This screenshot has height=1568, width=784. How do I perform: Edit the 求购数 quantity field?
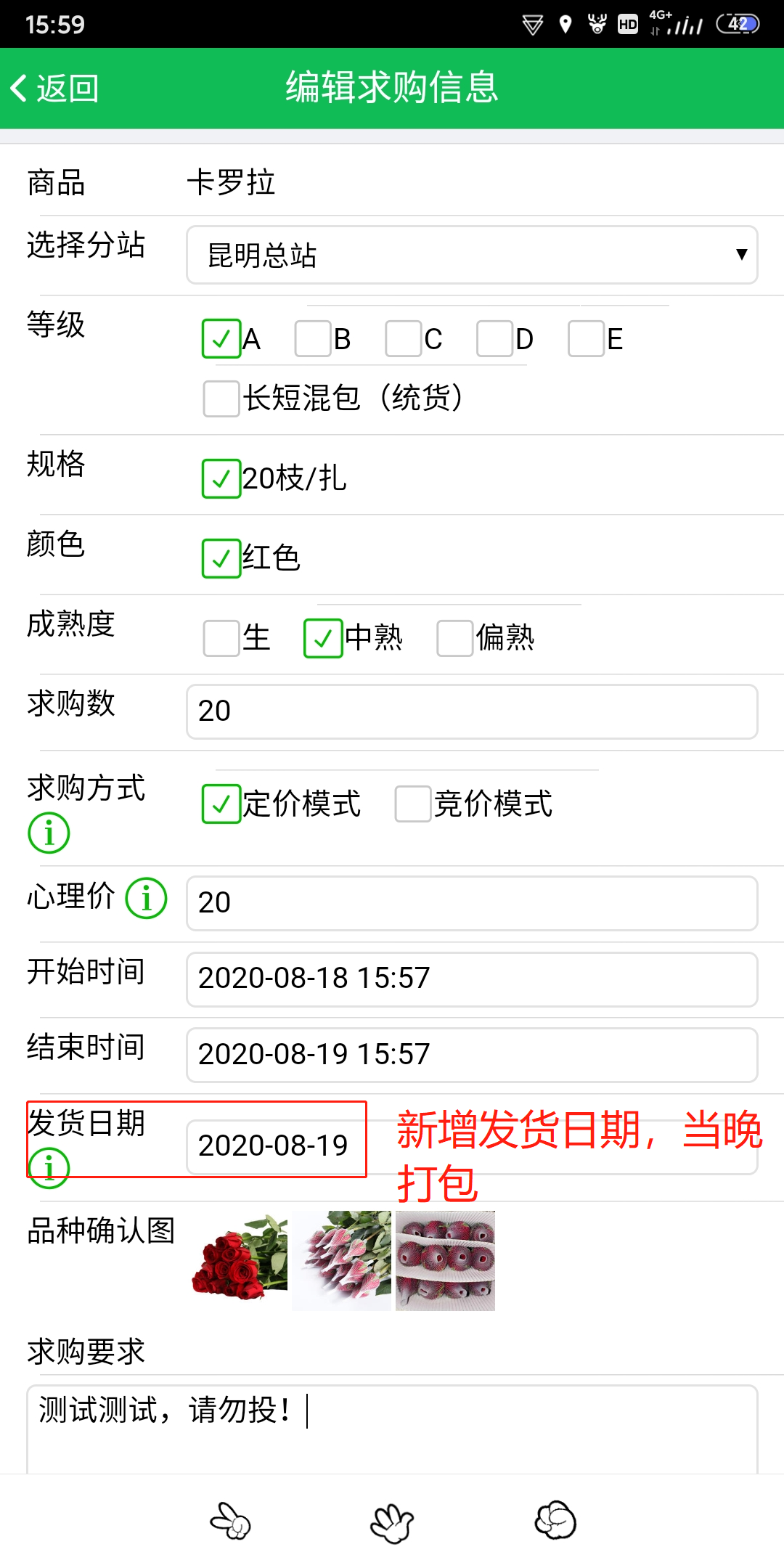[x=472, y=711]
